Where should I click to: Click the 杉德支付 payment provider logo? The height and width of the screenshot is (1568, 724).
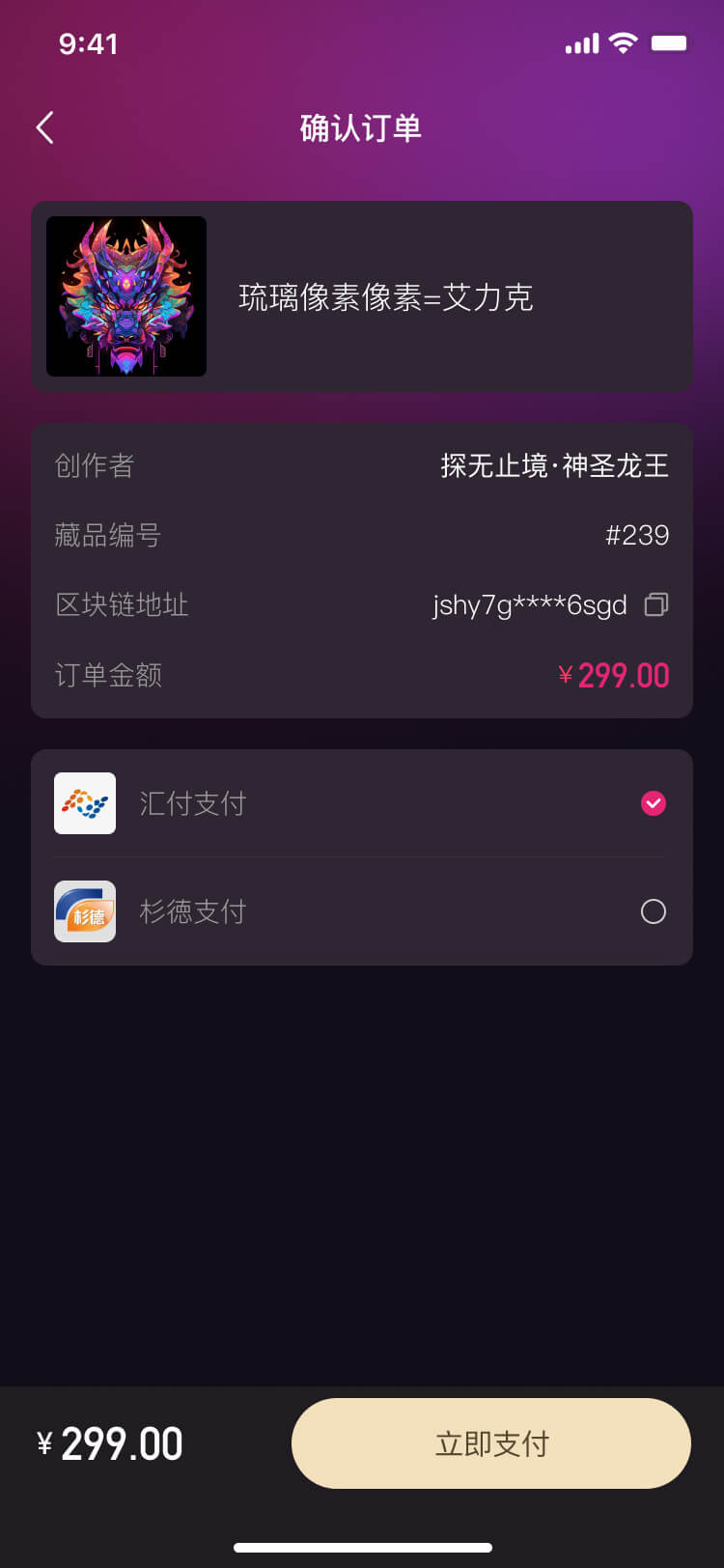point(85,910)
